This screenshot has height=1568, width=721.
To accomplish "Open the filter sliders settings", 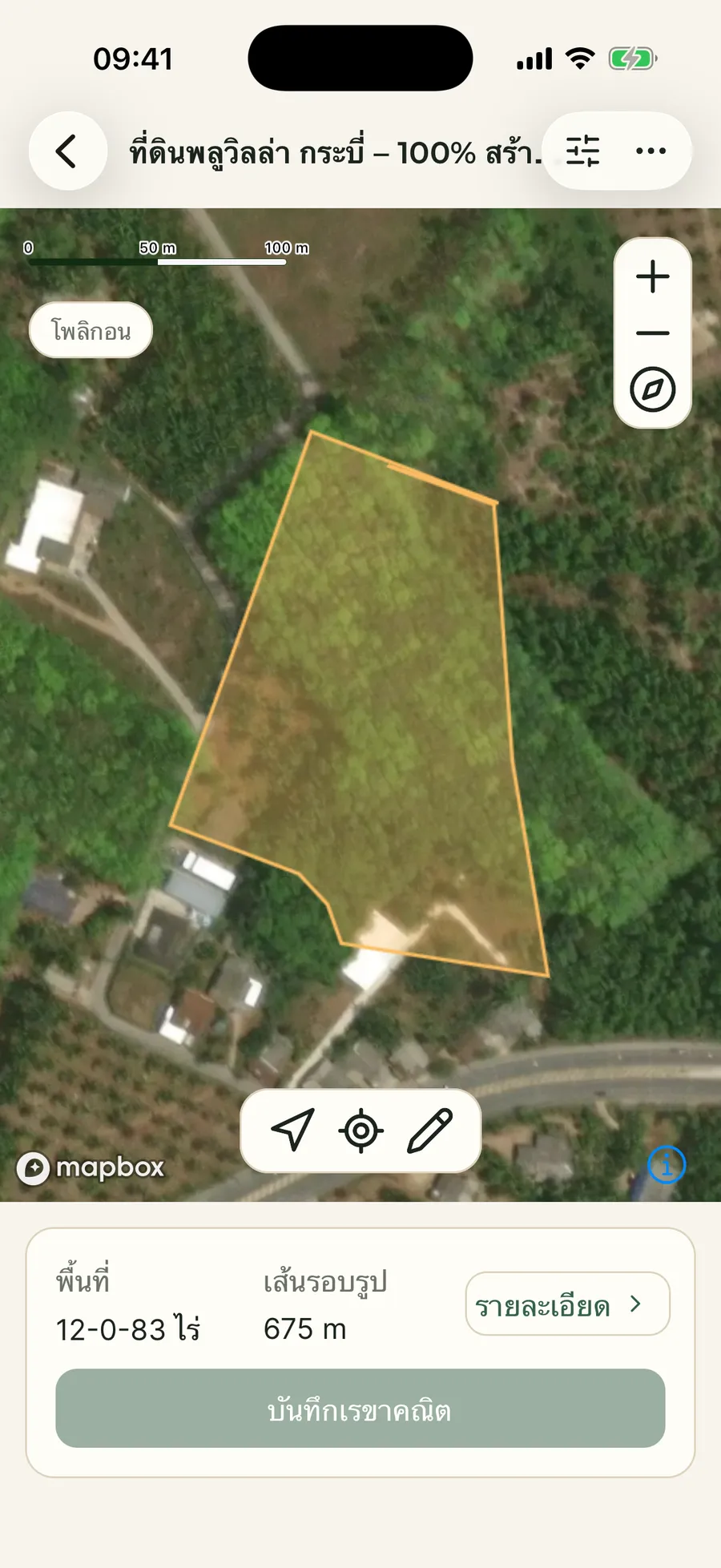I will pos(582,151).
